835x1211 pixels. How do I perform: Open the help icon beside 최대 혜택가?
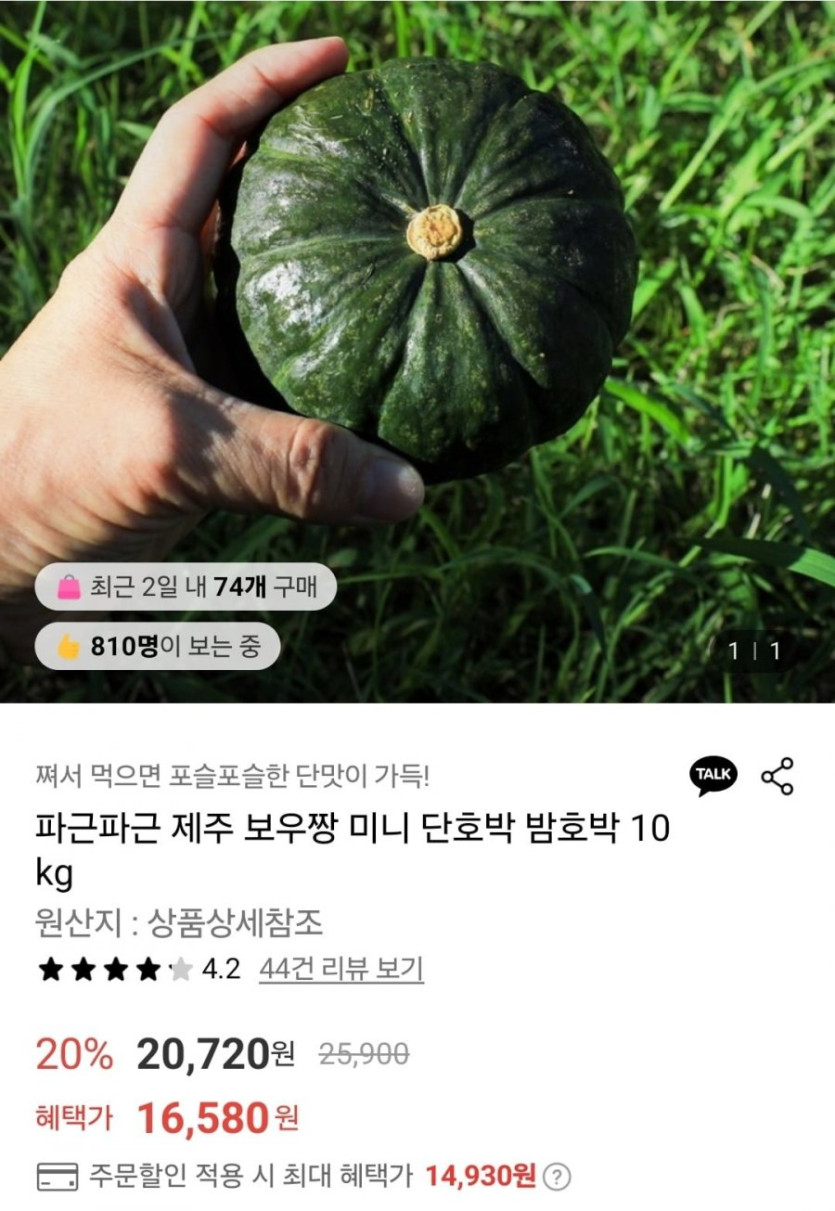[557, 1176]
